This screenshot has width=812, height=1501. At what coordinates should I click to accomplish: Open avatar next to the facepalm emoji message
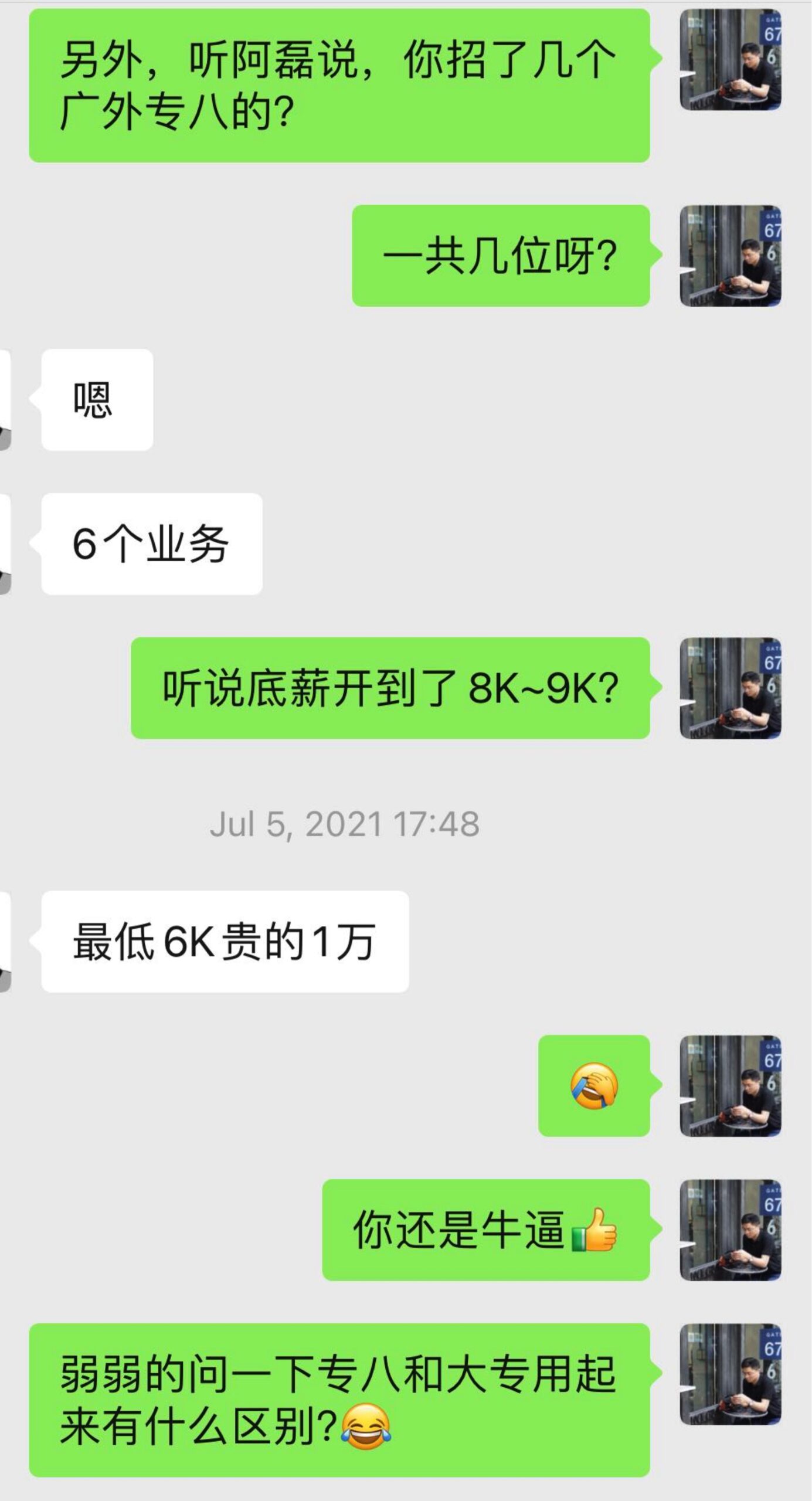[x=730, y=1085]
